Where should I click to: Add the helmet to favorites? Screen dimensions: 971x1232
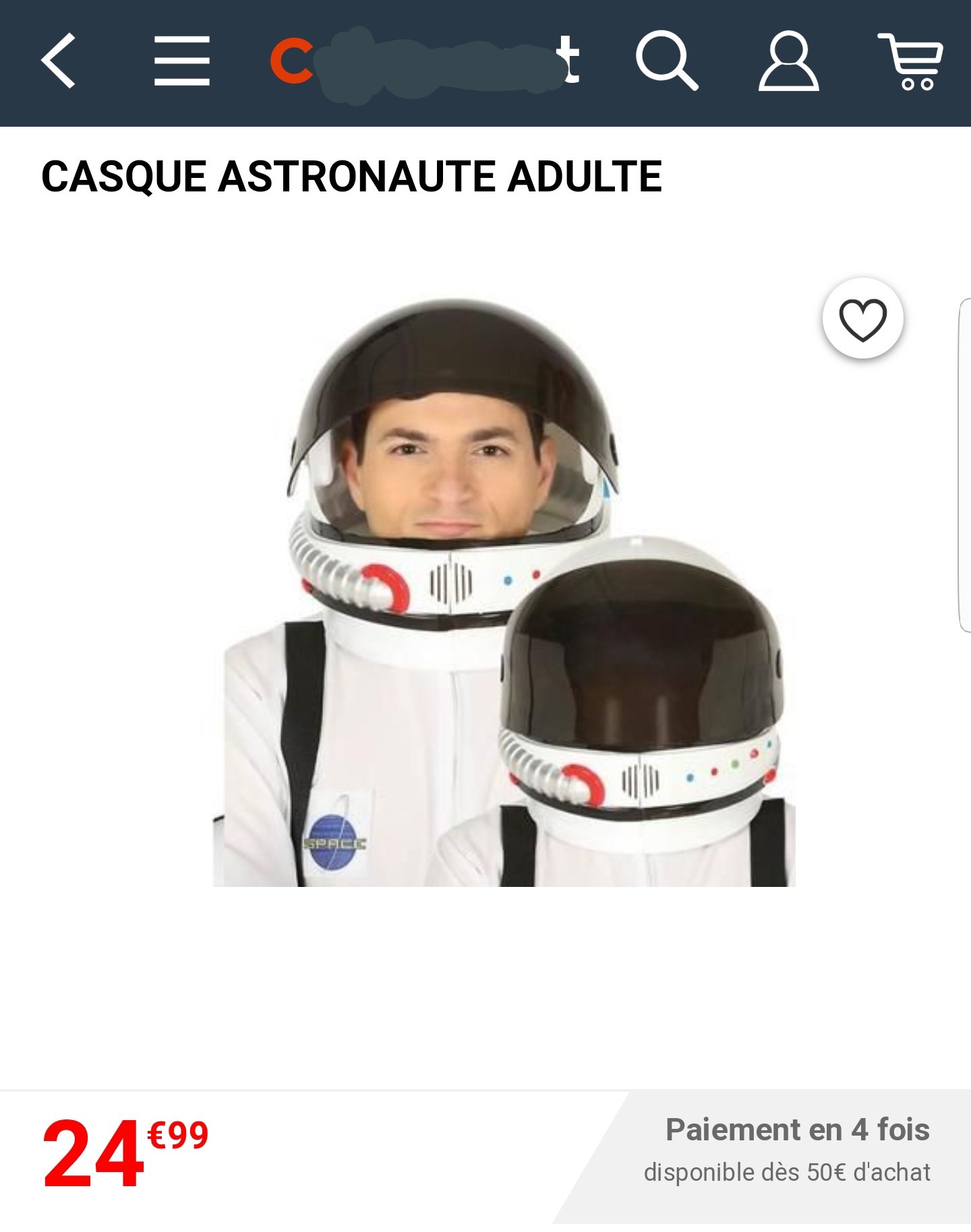(862, 319)
